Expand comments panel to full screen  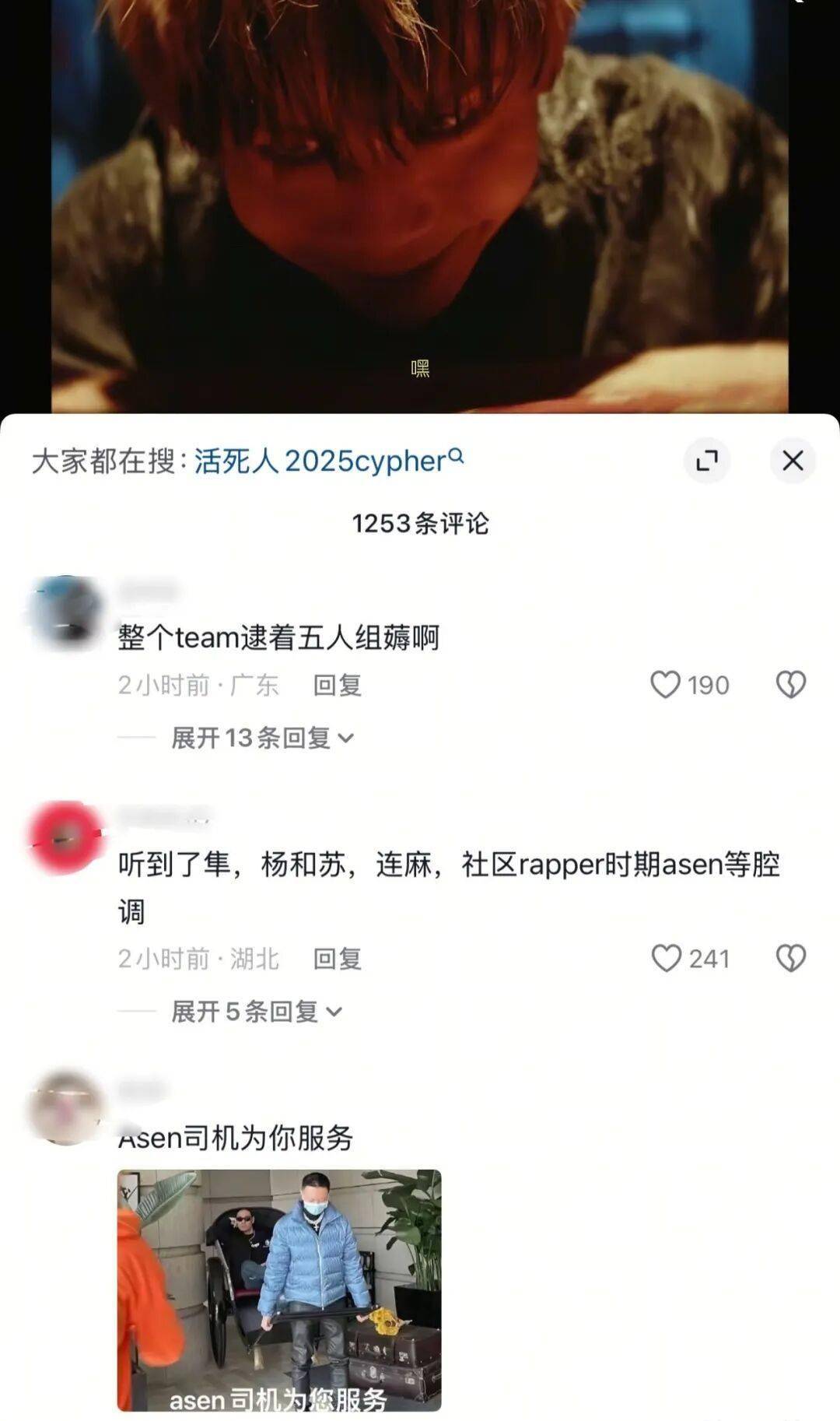(706, 461)
